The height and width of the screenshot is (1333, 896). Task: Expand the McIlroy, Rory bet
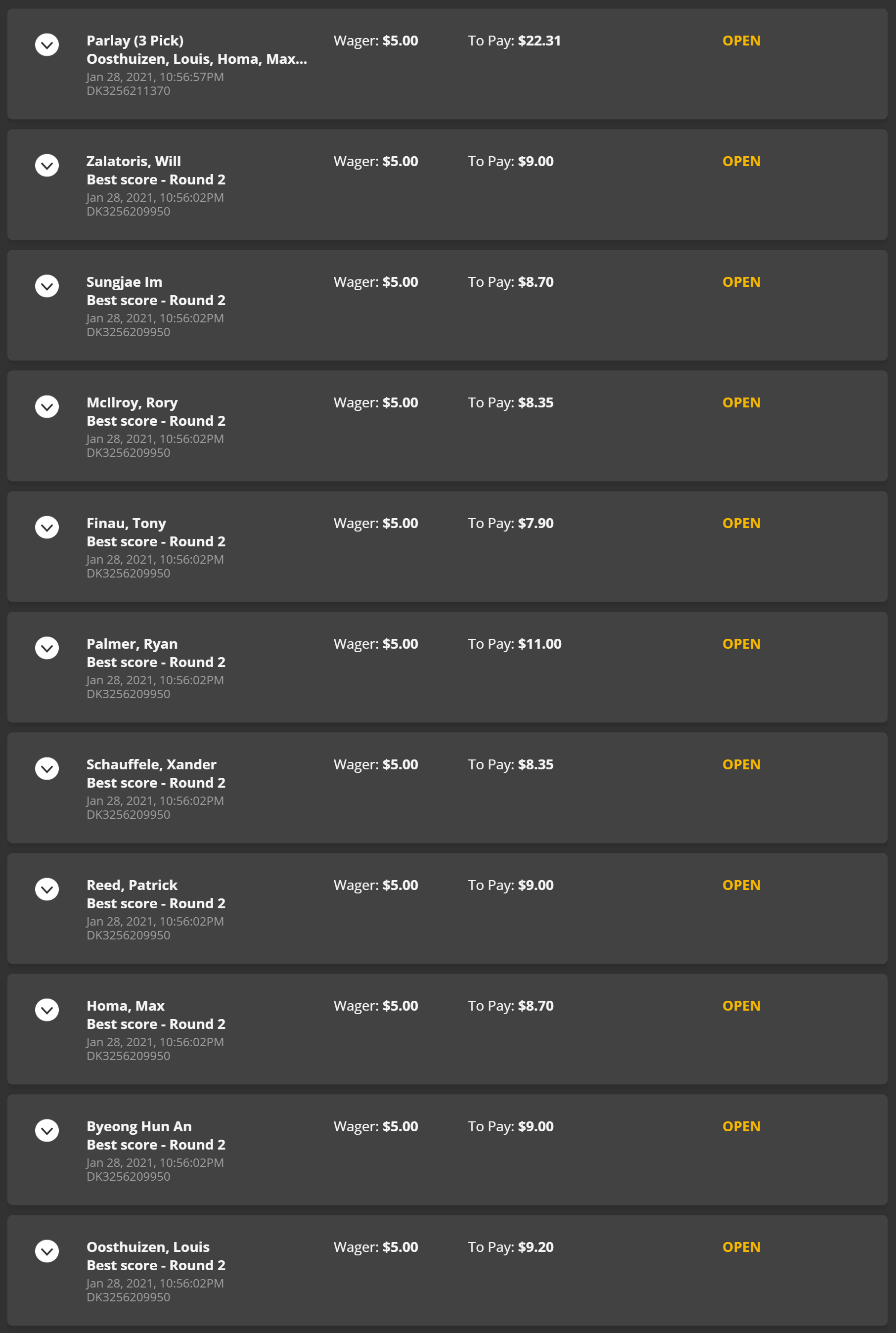point(47,406)
